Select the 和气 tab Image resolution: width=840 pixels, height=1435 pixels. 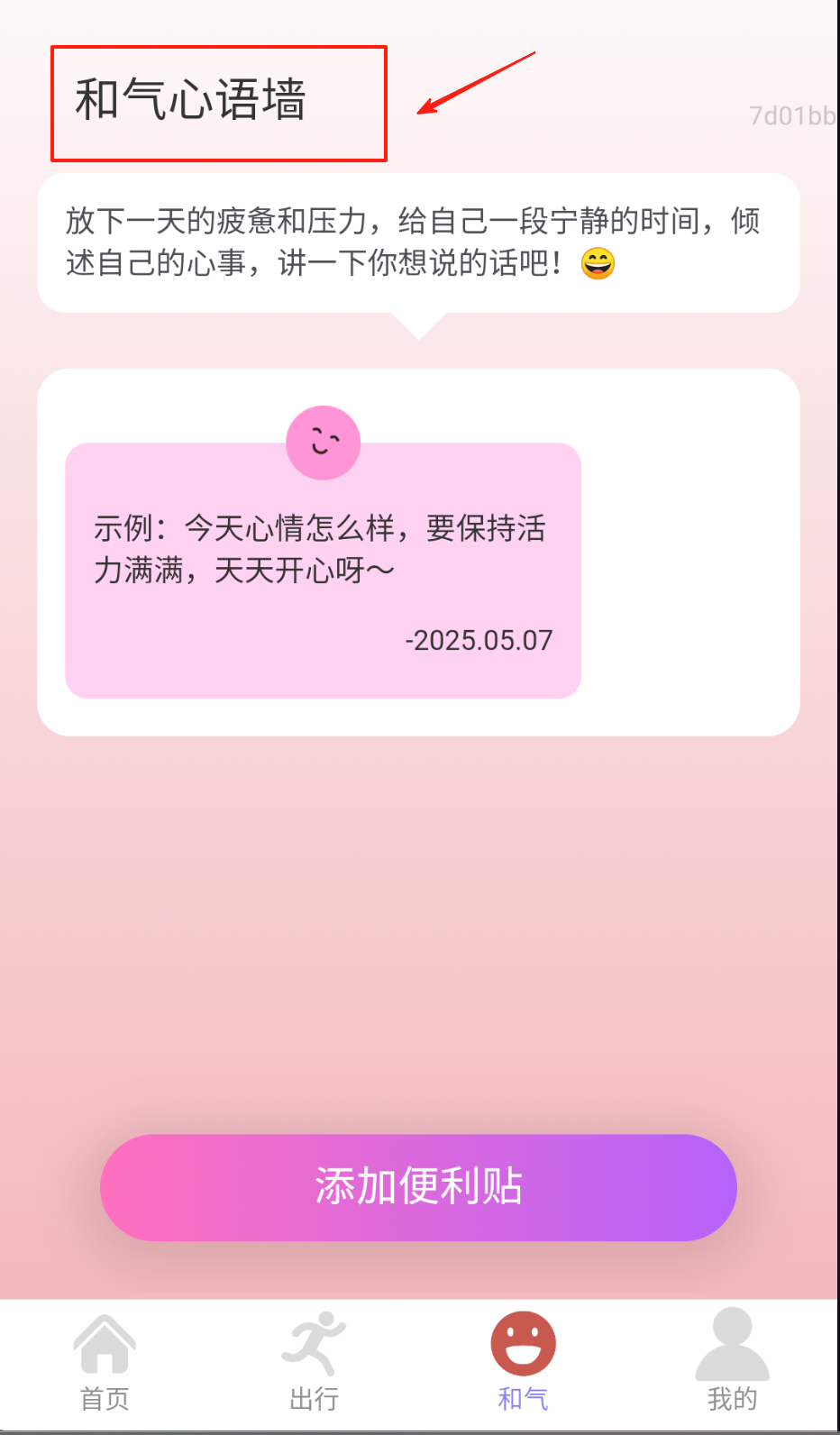point(523,1363)
